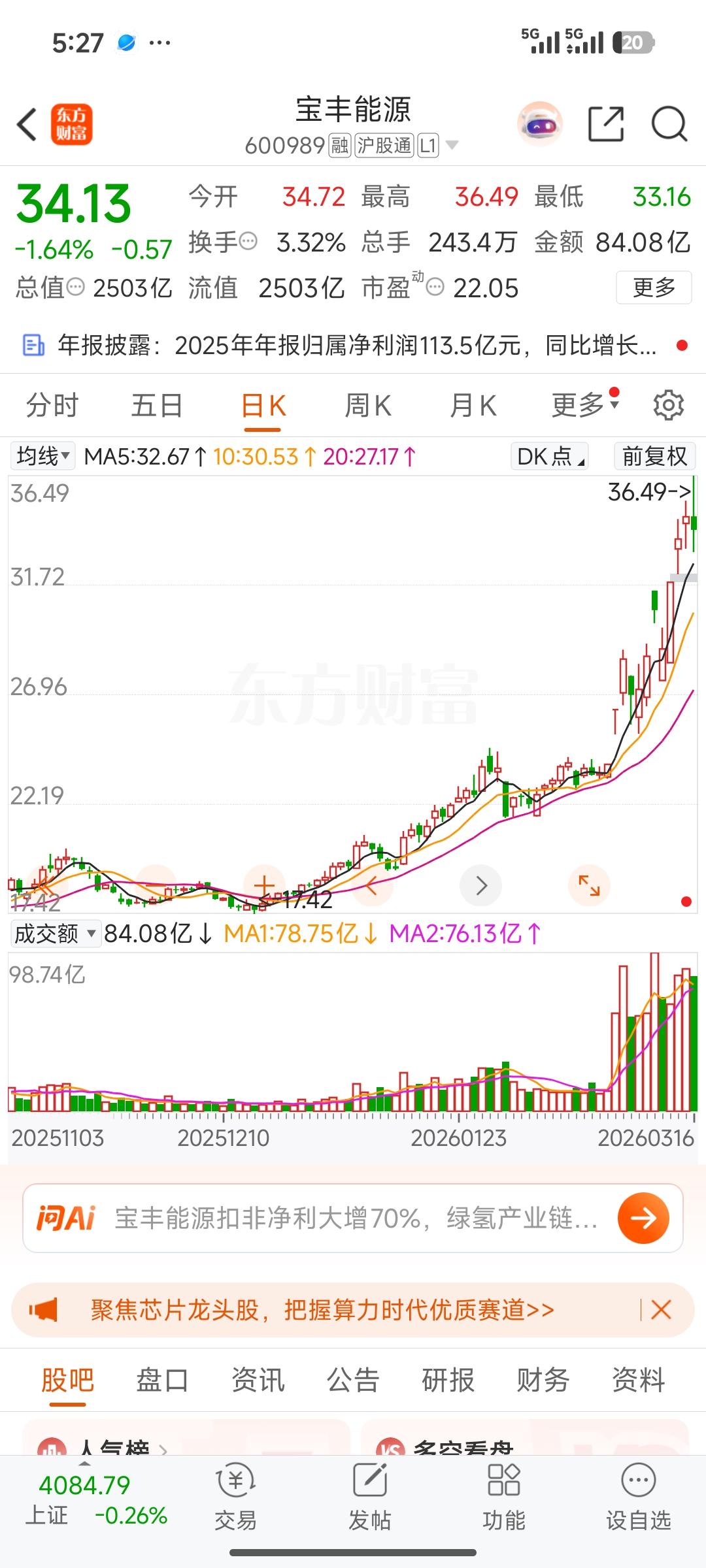Tap the back arrow at top left
The height and width of the screenshot is (1568, 706).
[26, 123]
